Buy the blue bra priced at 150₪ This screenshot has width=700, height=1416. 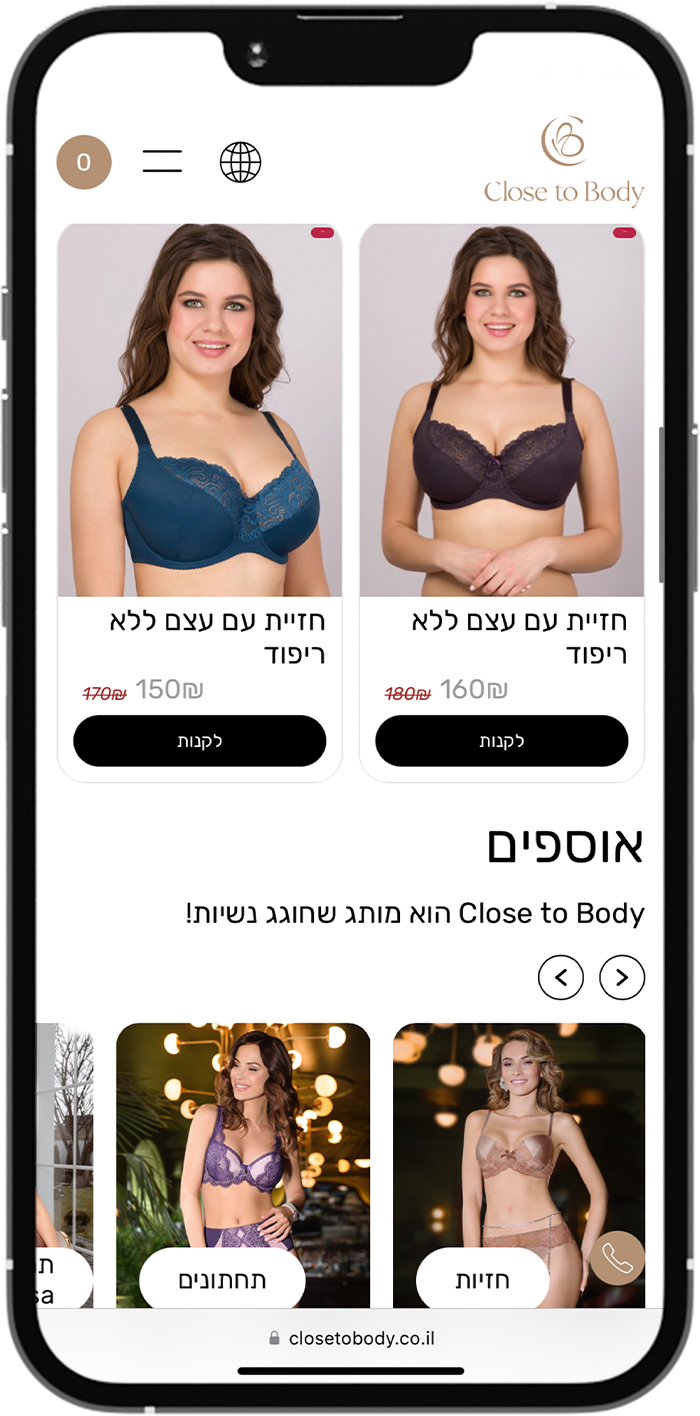pos(200,741)
